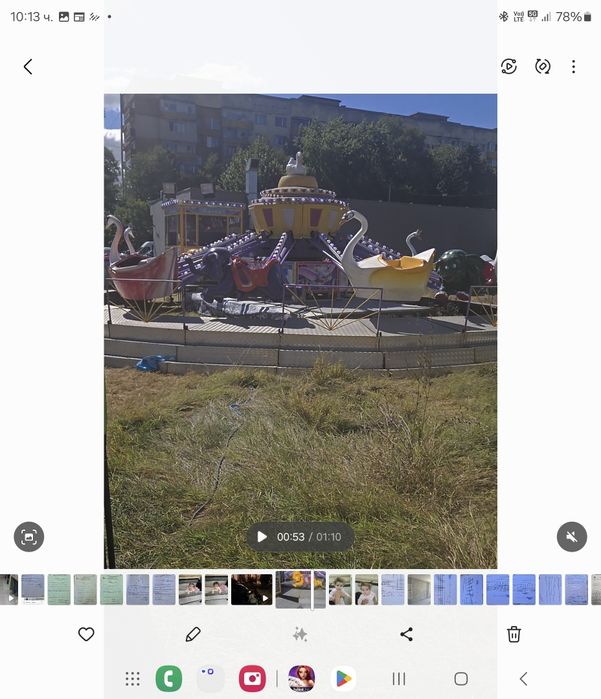Toggle the video sound mute button
601x699 pixels.
pos(572,537)
